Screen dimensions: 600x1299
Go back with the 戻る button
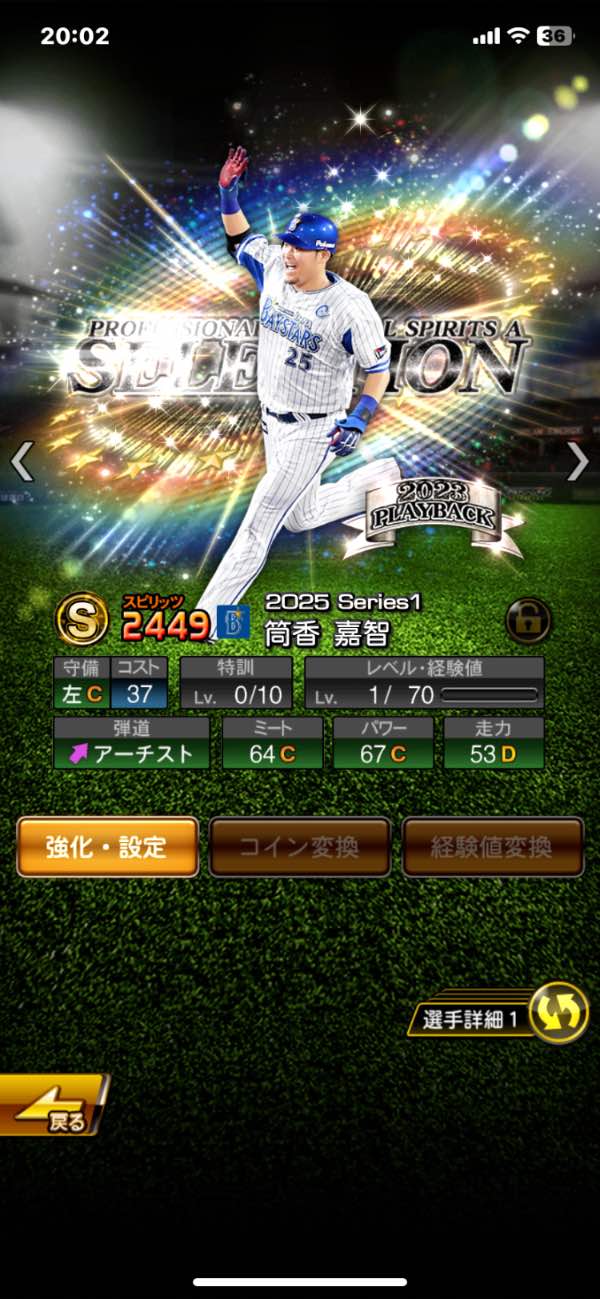coord(52,1105)
